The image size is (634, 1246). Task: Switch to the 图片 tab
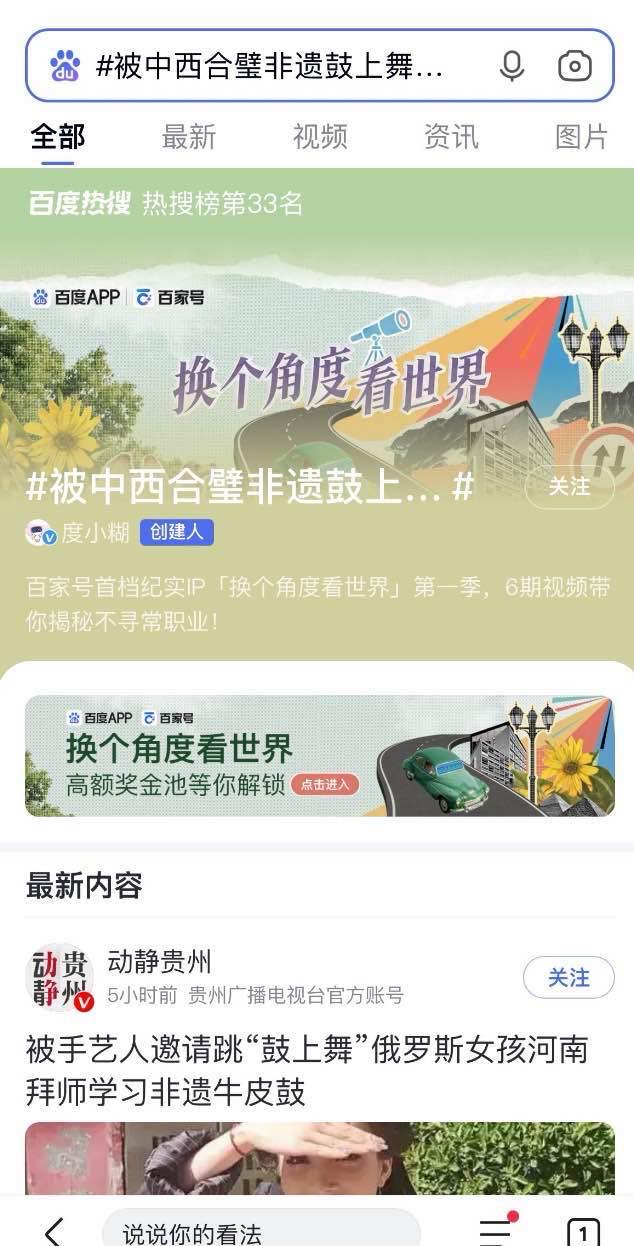click(582, 137)
